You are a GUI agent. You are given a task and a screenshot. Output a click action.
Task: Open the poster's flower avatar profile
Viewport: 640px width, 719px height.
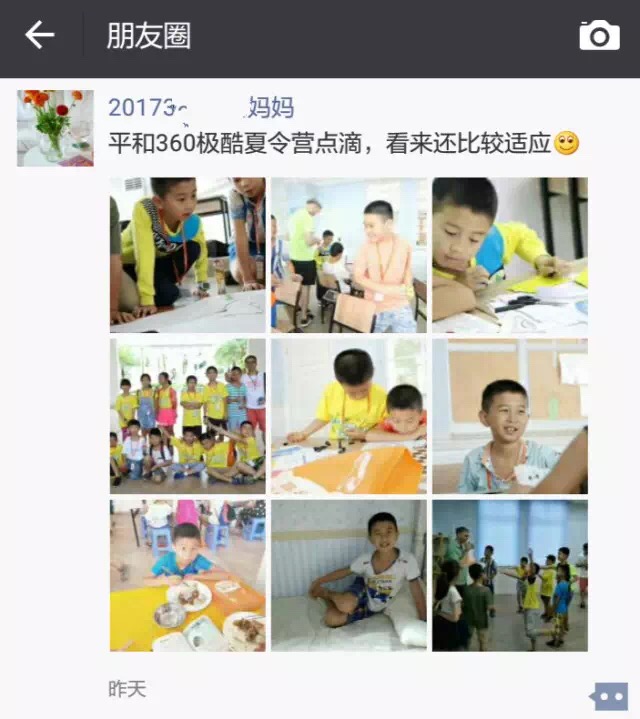[x=55, y=128]
